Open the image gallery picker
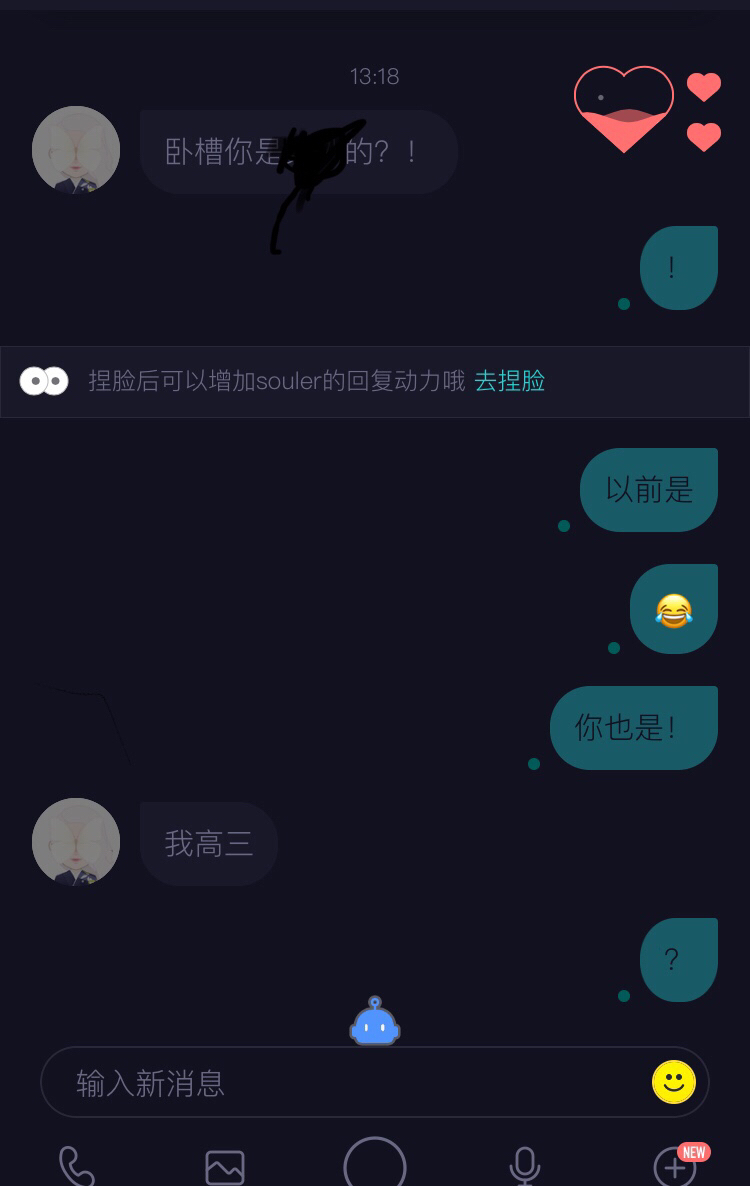This screenshot has width=750, height=1186. (x=225, y=1166)
